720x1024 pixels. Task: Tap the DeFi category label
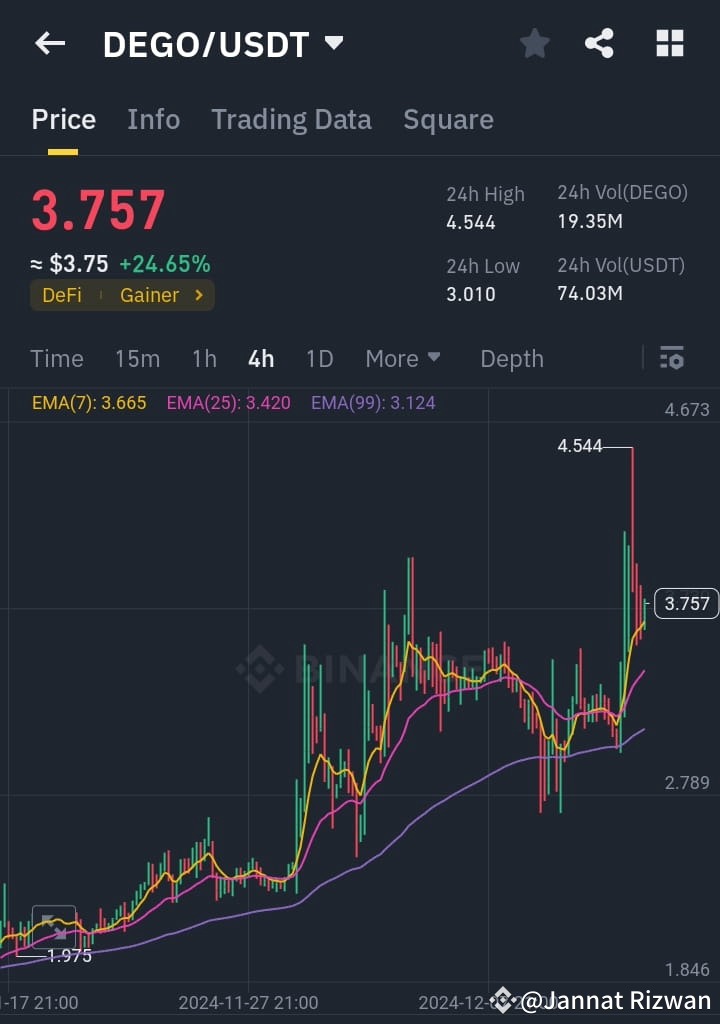pyautogui.click(x=64, y=296)
